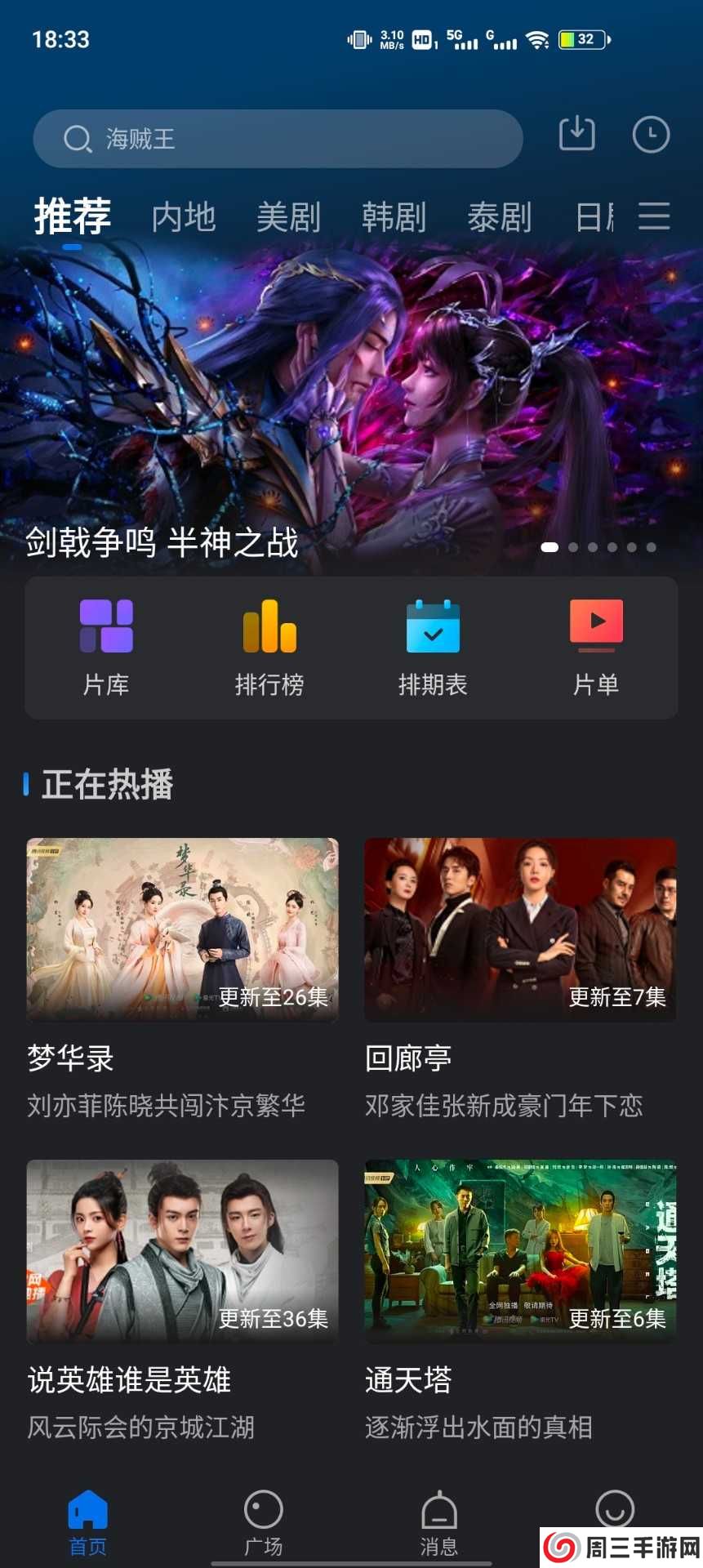Open the 排行榜 rankings icon

(x=269, y=645)
